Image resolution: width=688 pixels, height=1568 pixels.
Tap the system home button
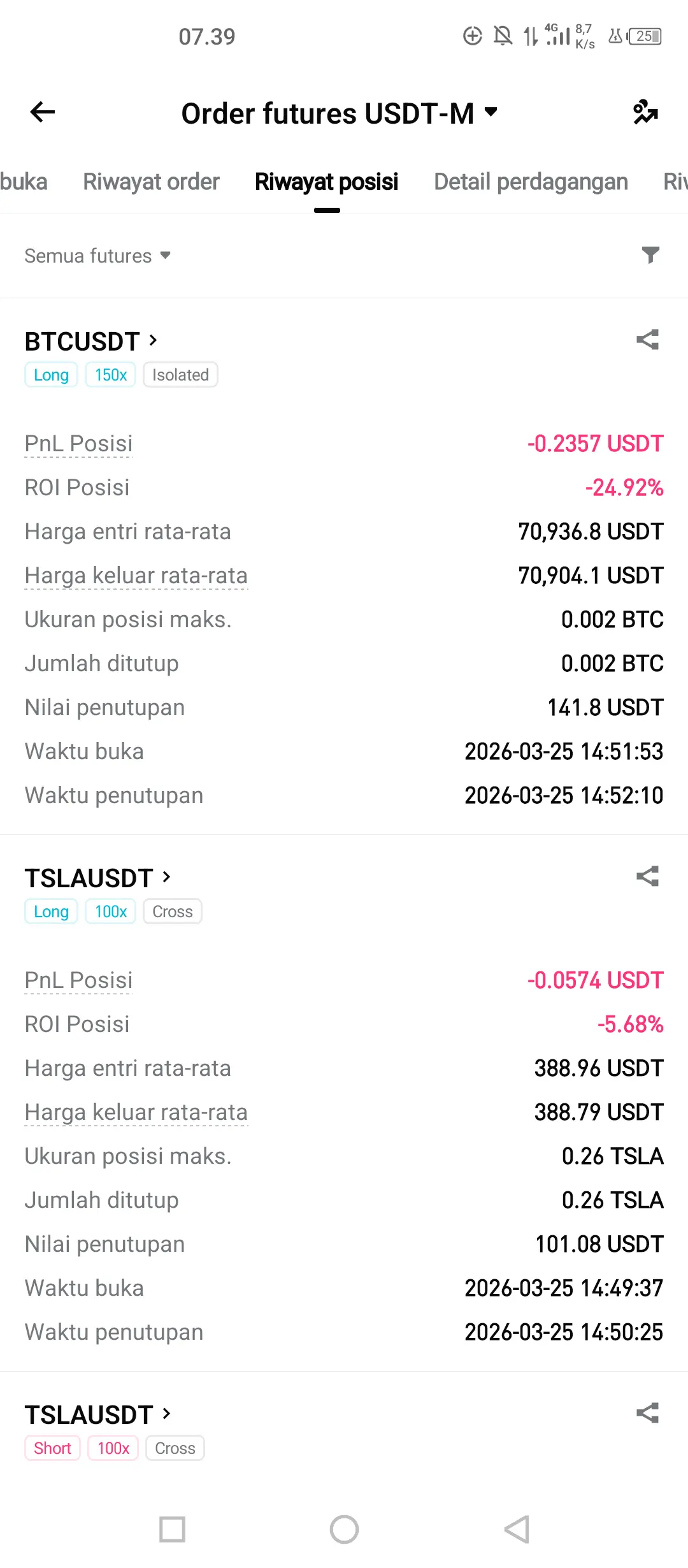pyautogui.click(x=344, y=1529)
